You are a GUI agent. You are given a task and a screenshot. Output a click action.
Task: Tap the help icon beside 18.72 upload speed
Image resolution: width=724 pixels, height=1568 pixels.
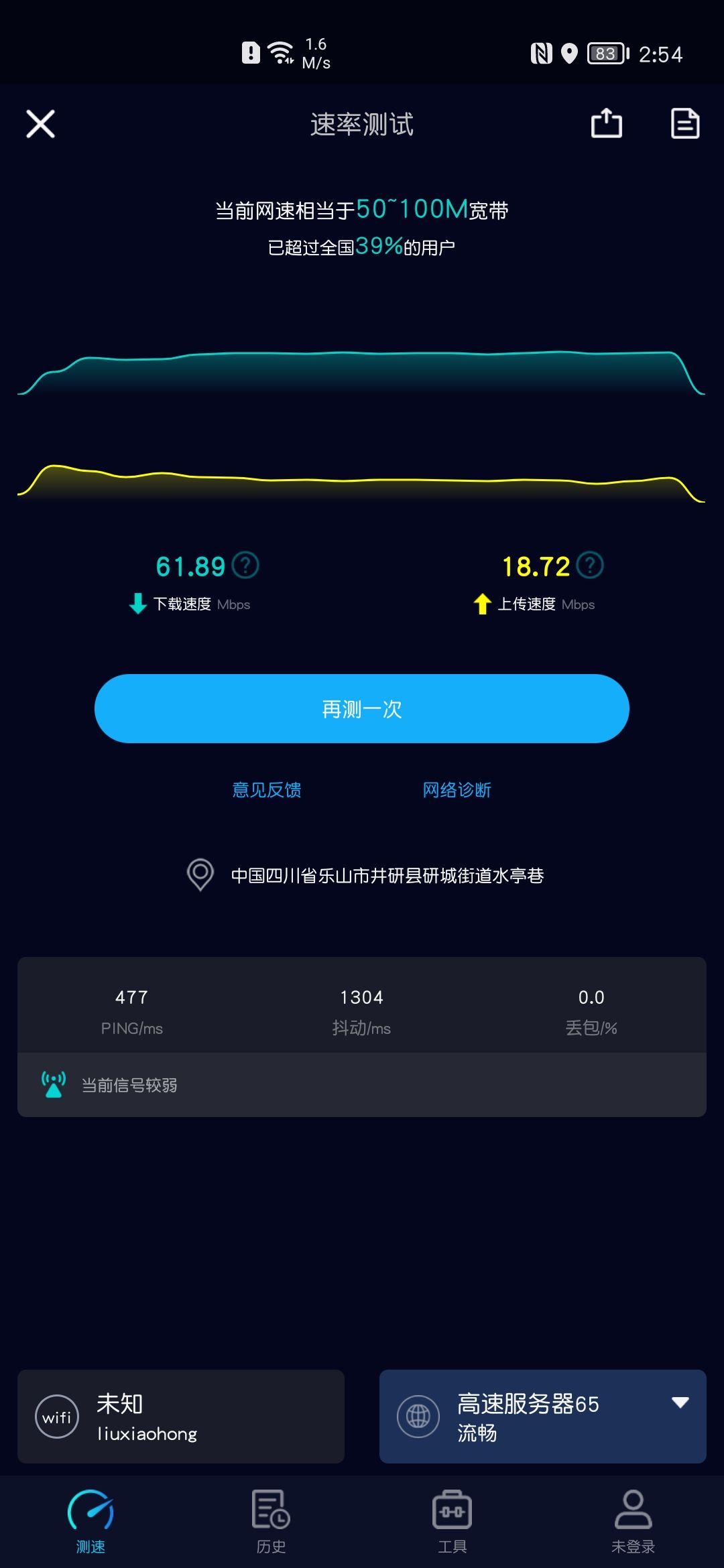(590, 566)
